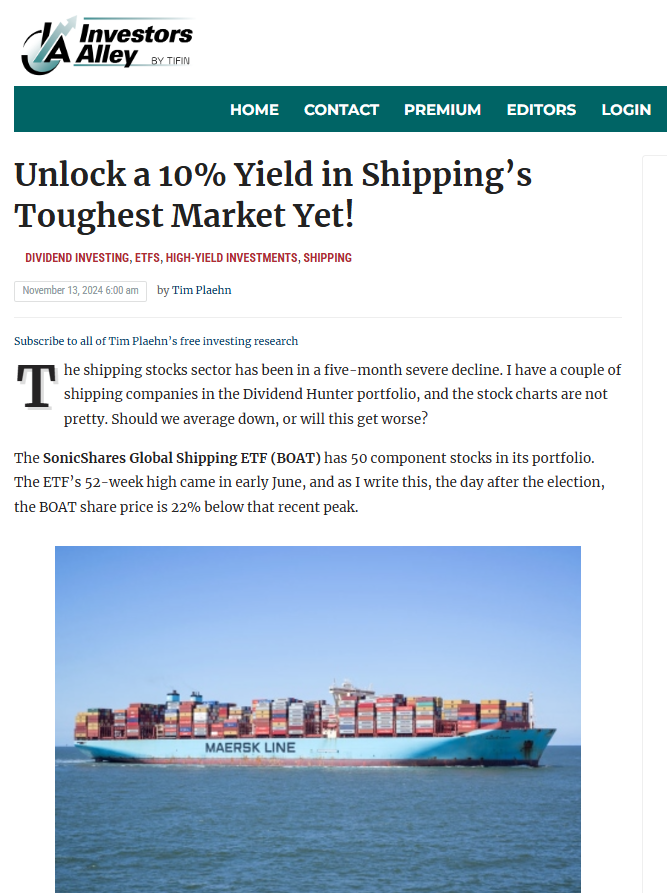The width and height of the screenshot is (667, 893).
Task: Open the Investors Alley logo home link
Action: click(106, 44)
